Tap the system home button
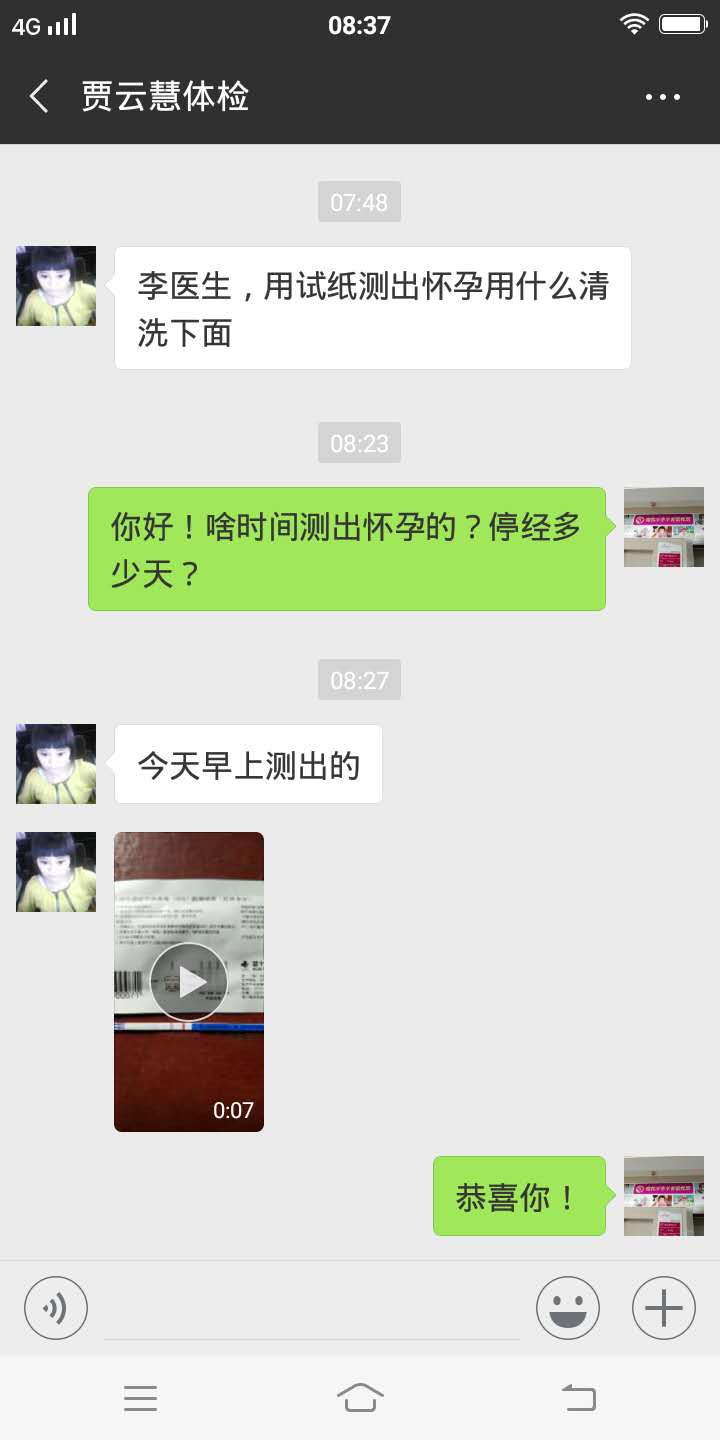720x1440 pixels. click(x=360, y=1398)
